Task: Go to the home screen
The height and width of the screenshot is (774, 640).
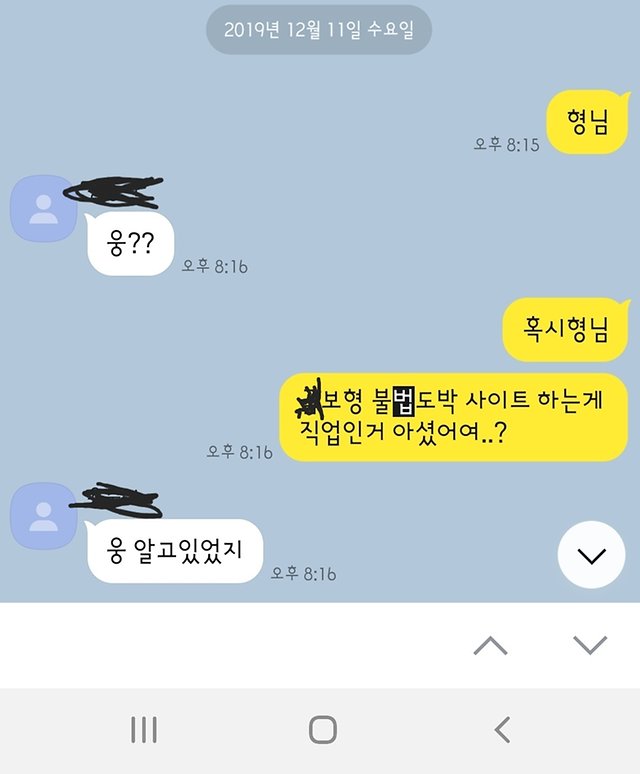Action: pos(322,730)
